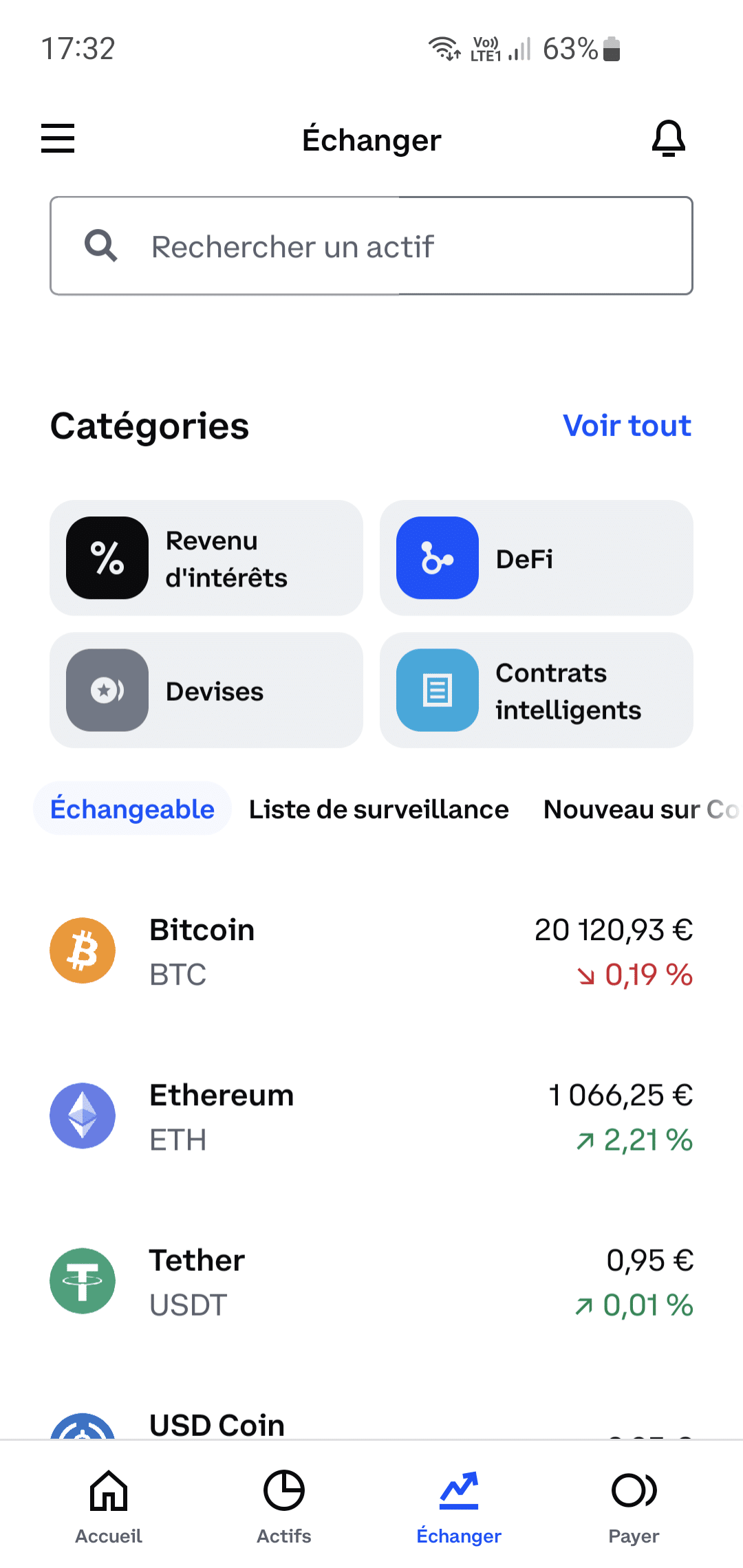Select the DeFi category
Image resolution: width=743 pixels, height=1568 pixels.
(537, 558)
